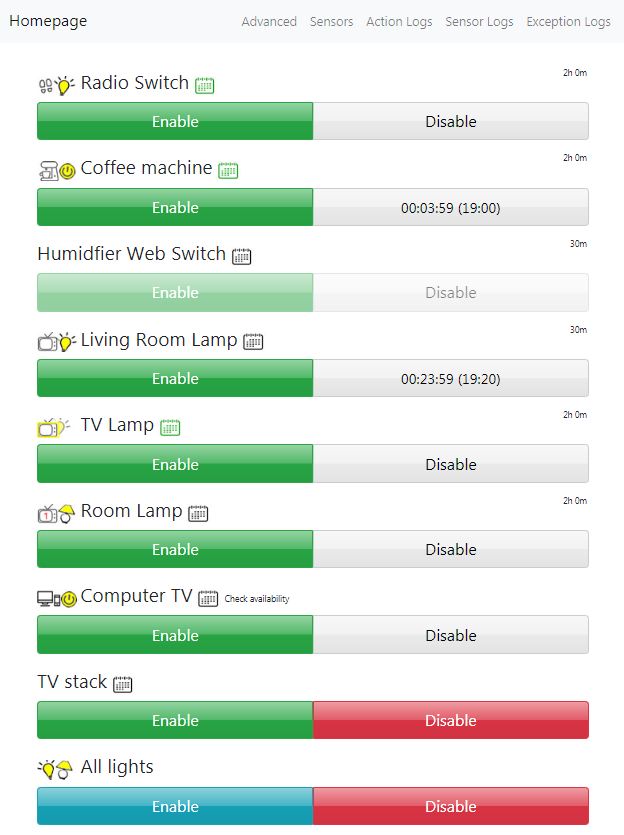Viewport: 624px width, 835px height.
Task: Disable the TV Lamp
Action: coord(450,464)
